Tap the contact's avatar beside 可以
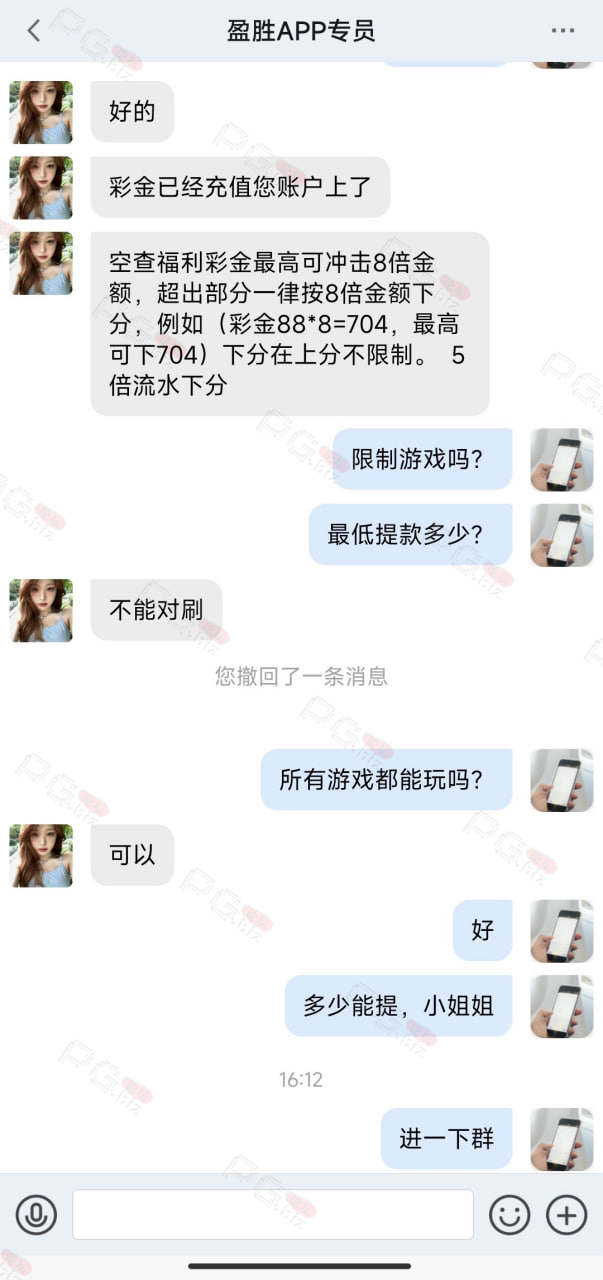Screen dimensions: 603x1280 (41, 855)
